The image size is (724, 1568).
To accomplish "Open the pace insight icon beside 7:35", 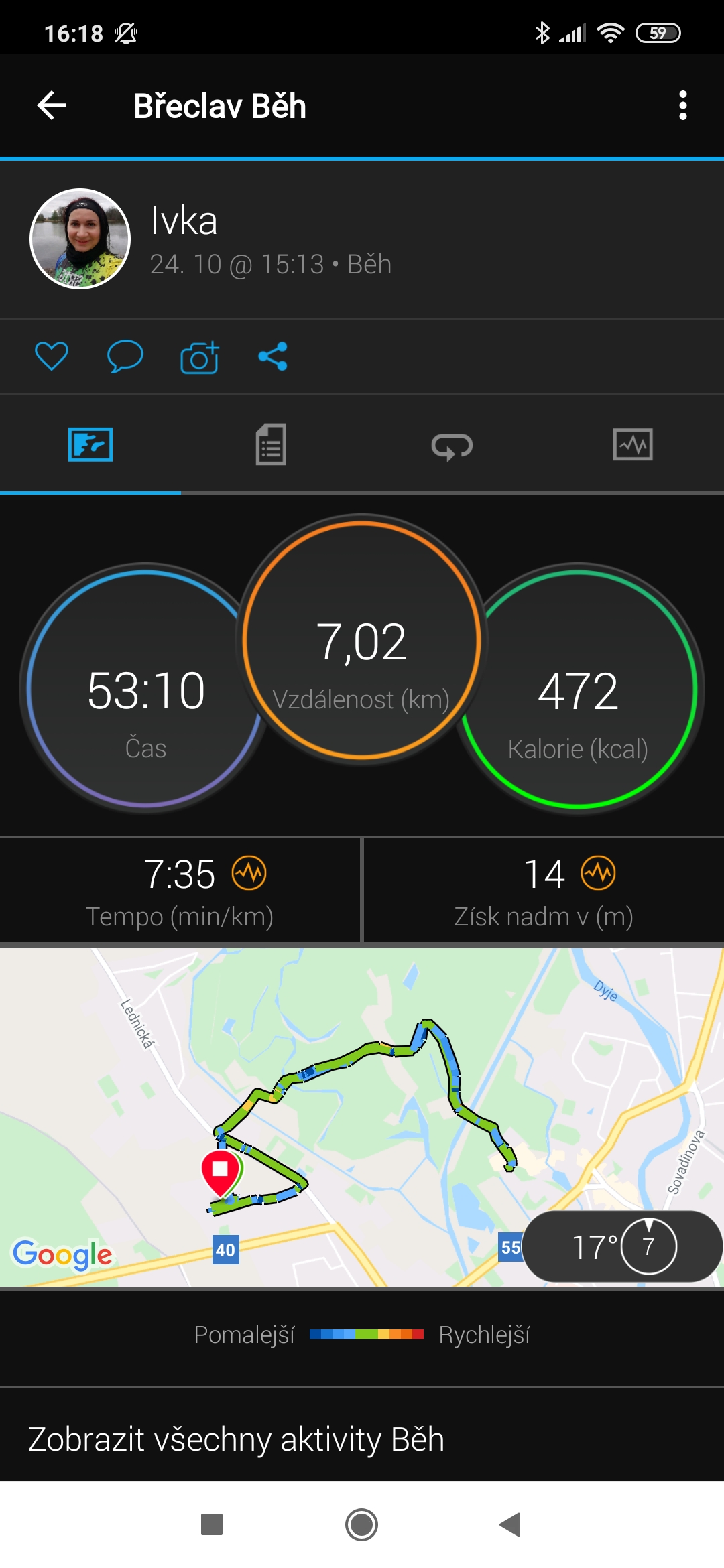I will coord(249,873).
